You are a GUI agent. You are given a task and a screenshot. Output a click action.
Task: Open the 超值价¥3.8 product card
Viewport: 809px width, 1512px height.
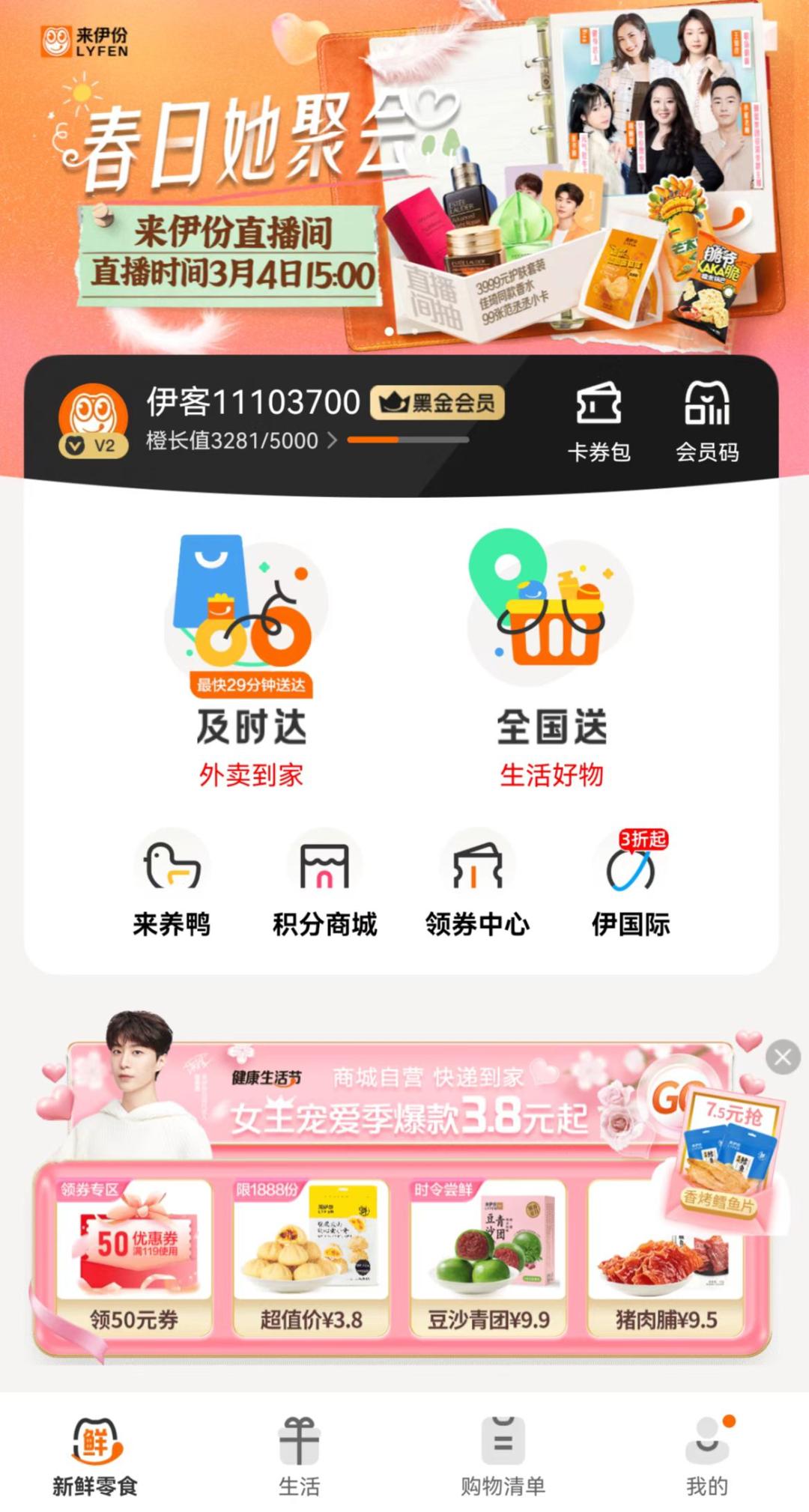tap(311, 1258)
